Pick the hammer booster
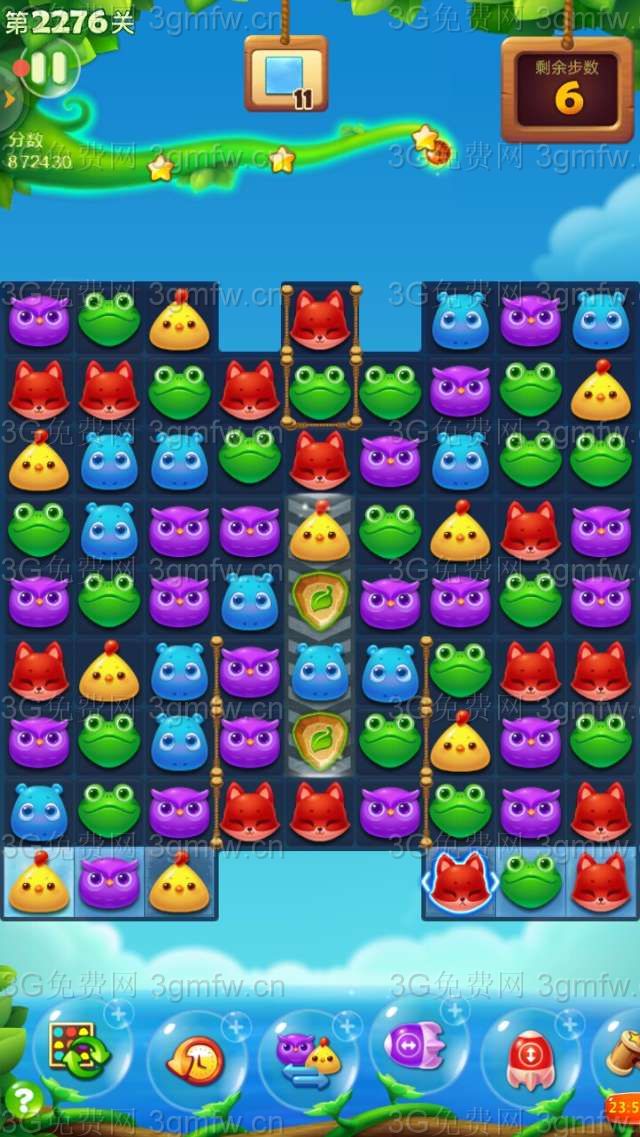 tap(622, 1052)
